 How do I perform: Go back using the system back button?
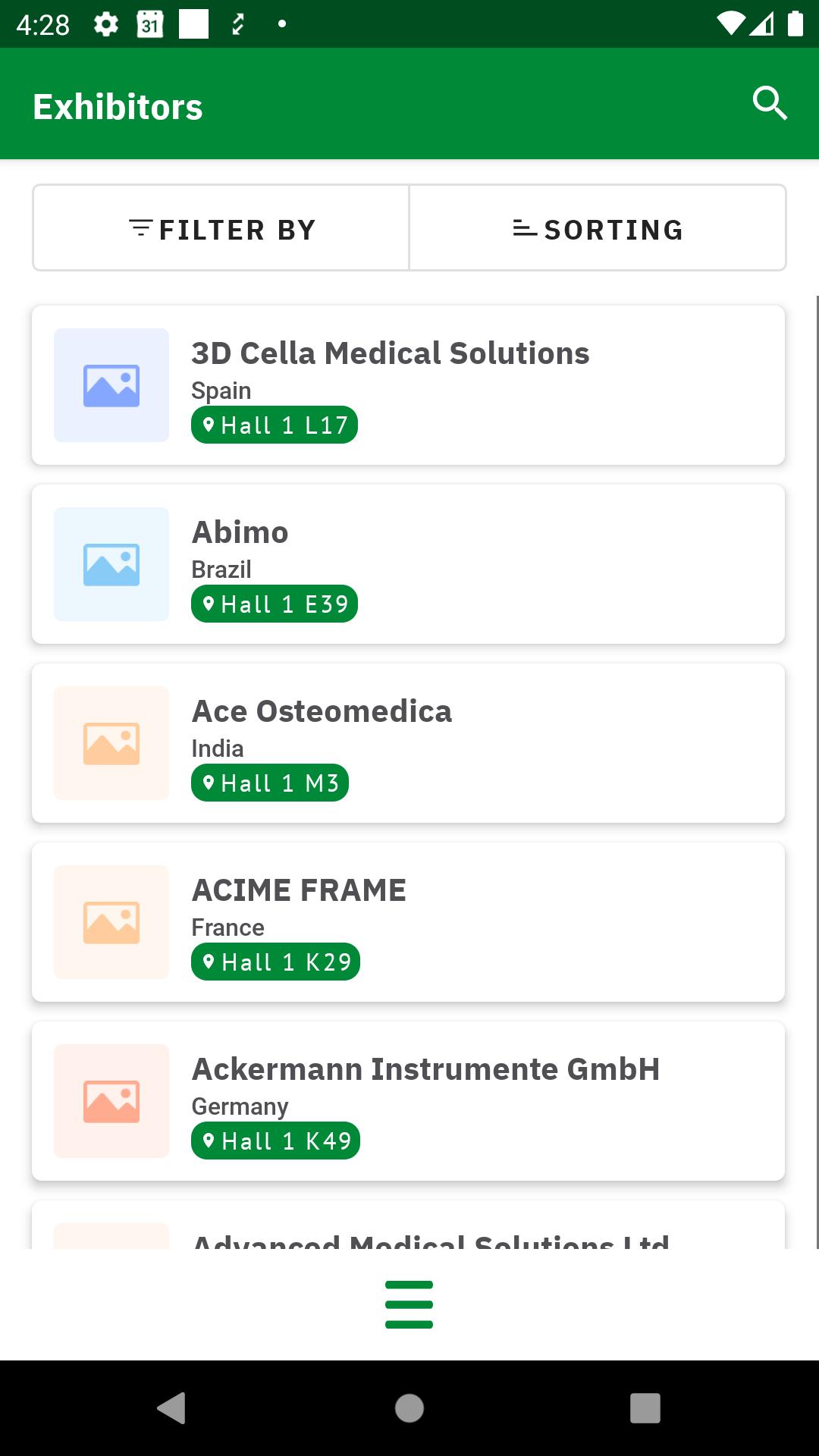(172, 1408)
